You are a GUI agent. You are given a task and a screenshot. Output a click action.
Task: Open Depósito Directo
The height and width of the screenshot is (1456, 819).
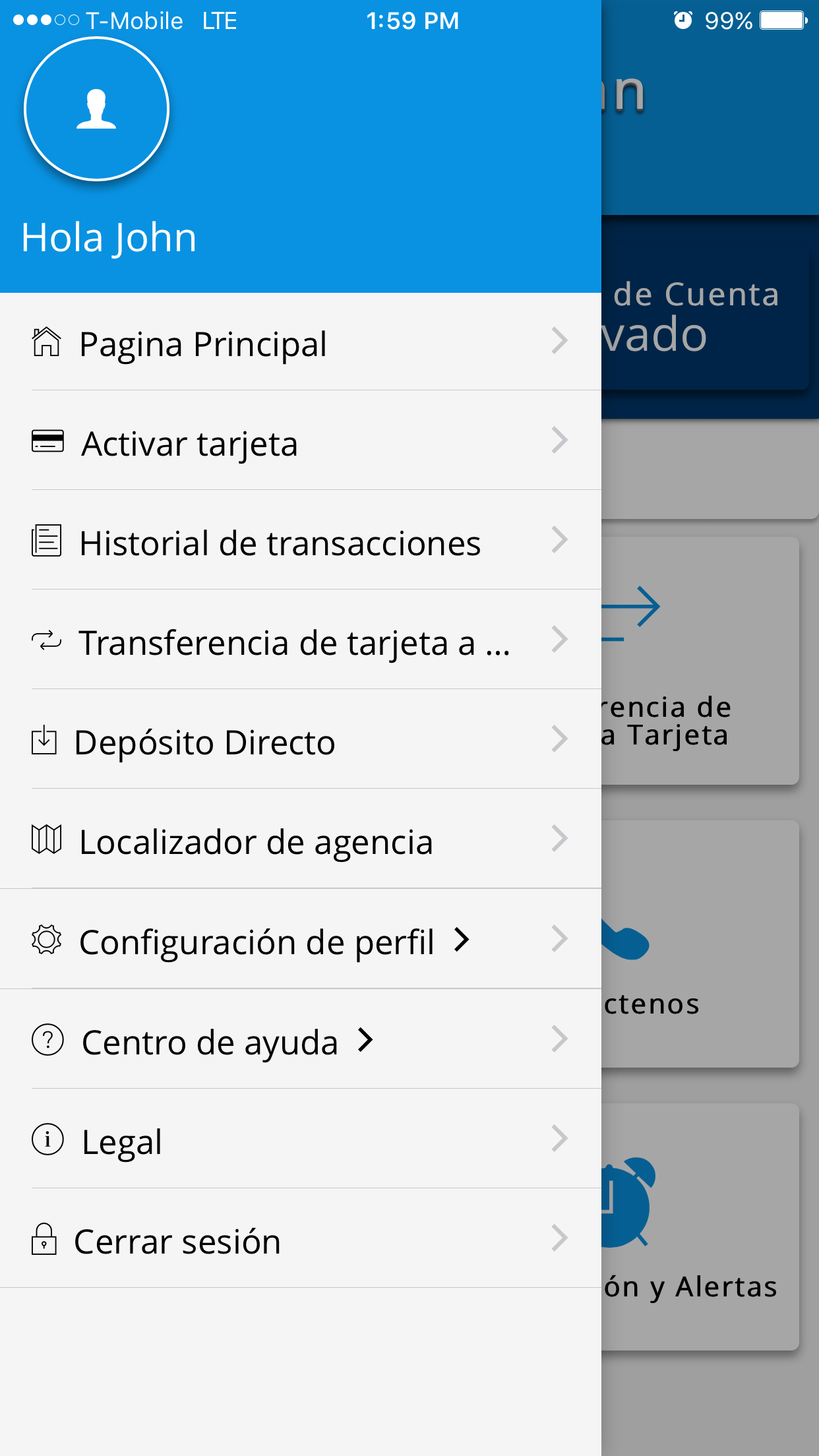301,739
